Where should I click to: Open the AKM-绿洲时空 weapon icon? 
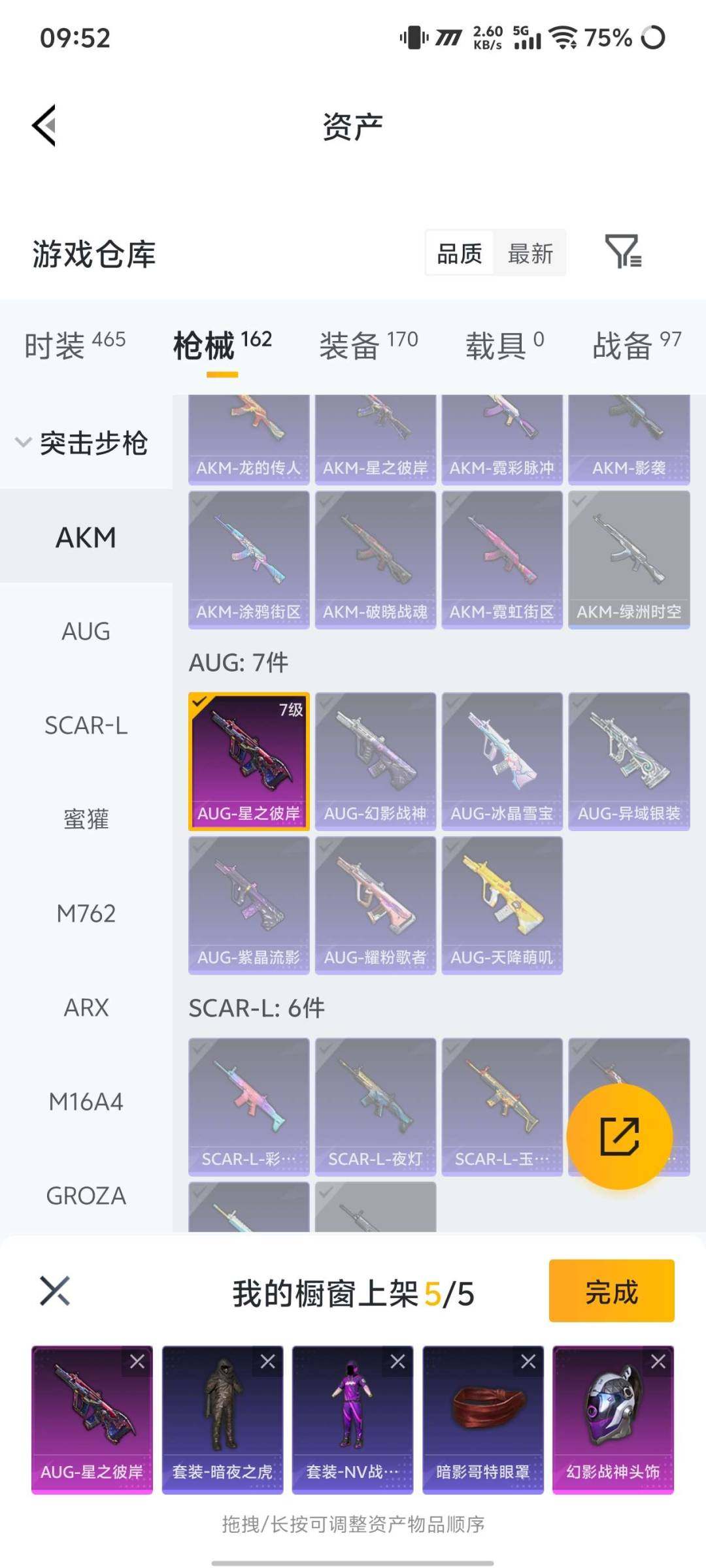(629, 559)
